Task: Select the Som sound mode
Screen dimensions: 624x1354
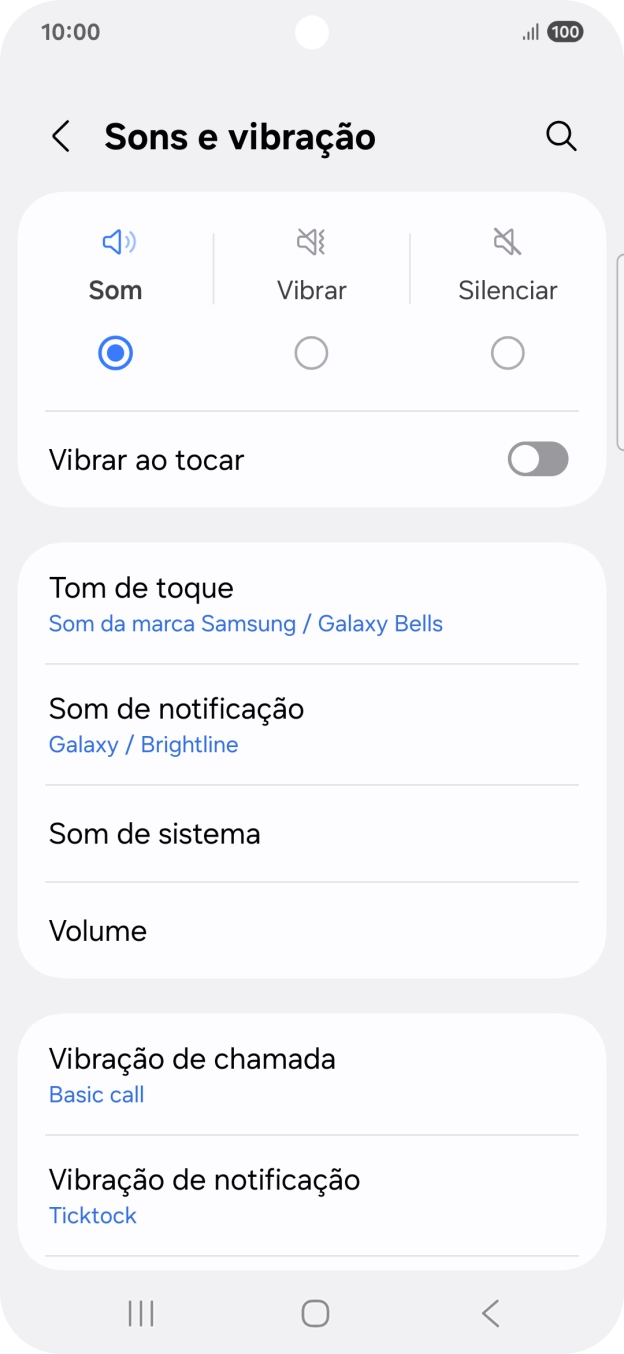Action: tap(116, 353)
